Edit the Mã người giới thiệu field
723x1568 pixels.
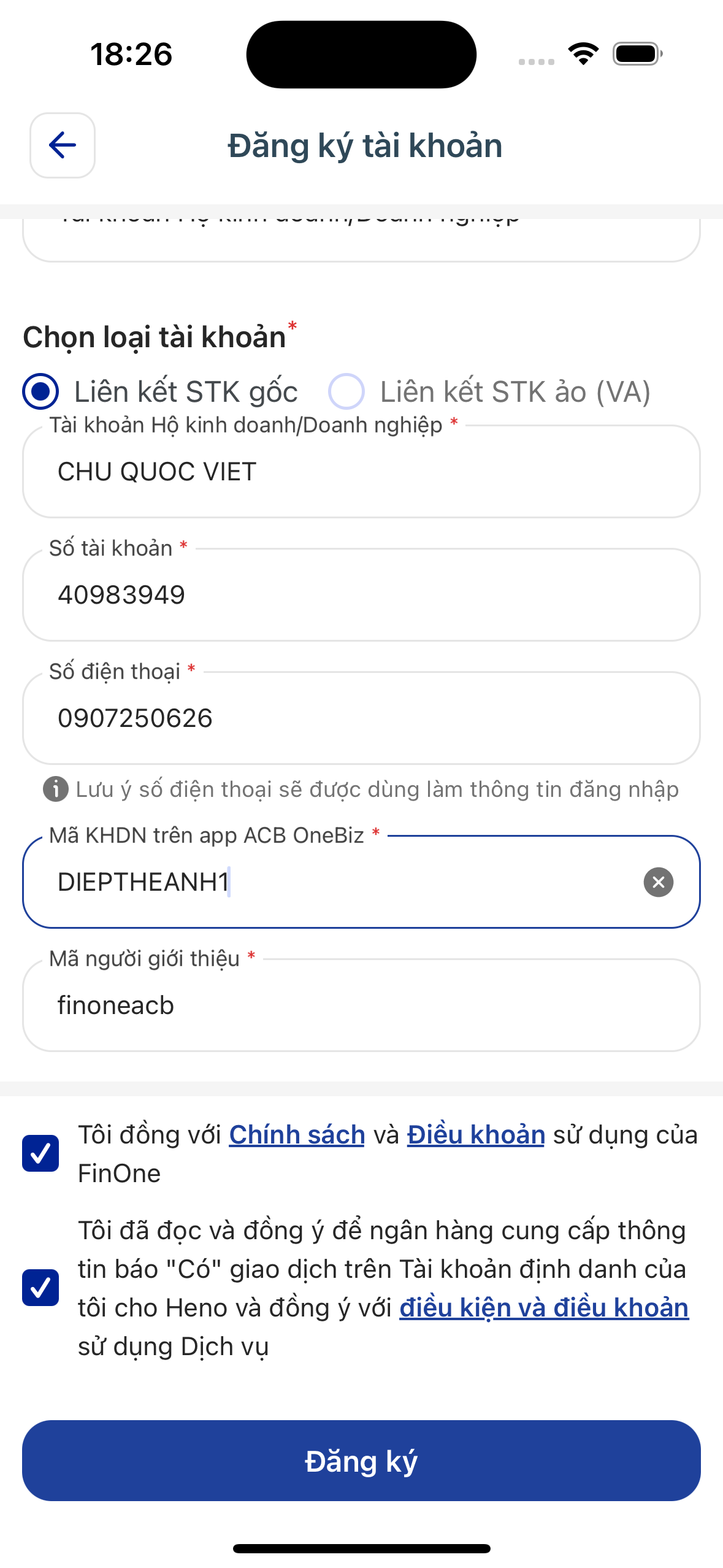coord(361,1005)
